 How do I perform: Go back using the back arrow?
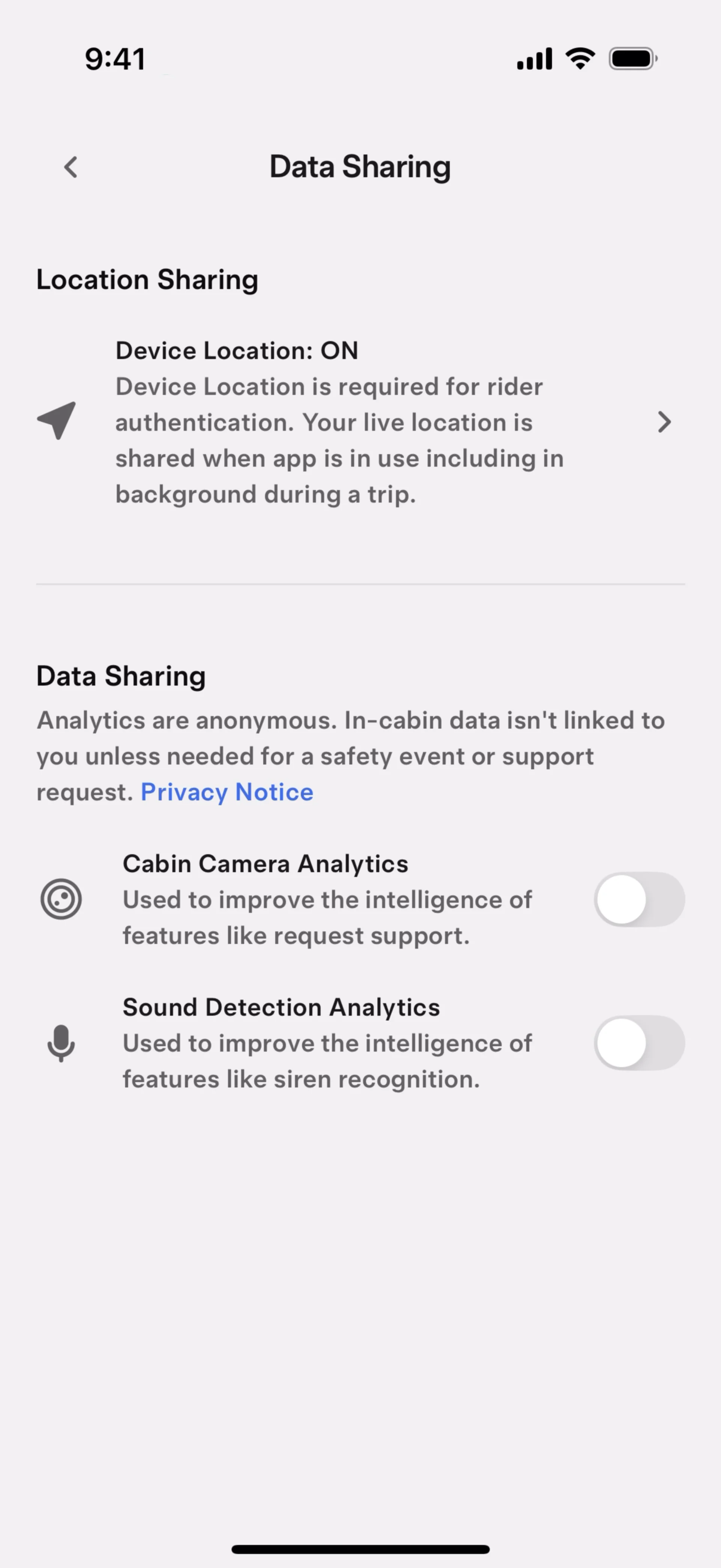pos(71,167)
